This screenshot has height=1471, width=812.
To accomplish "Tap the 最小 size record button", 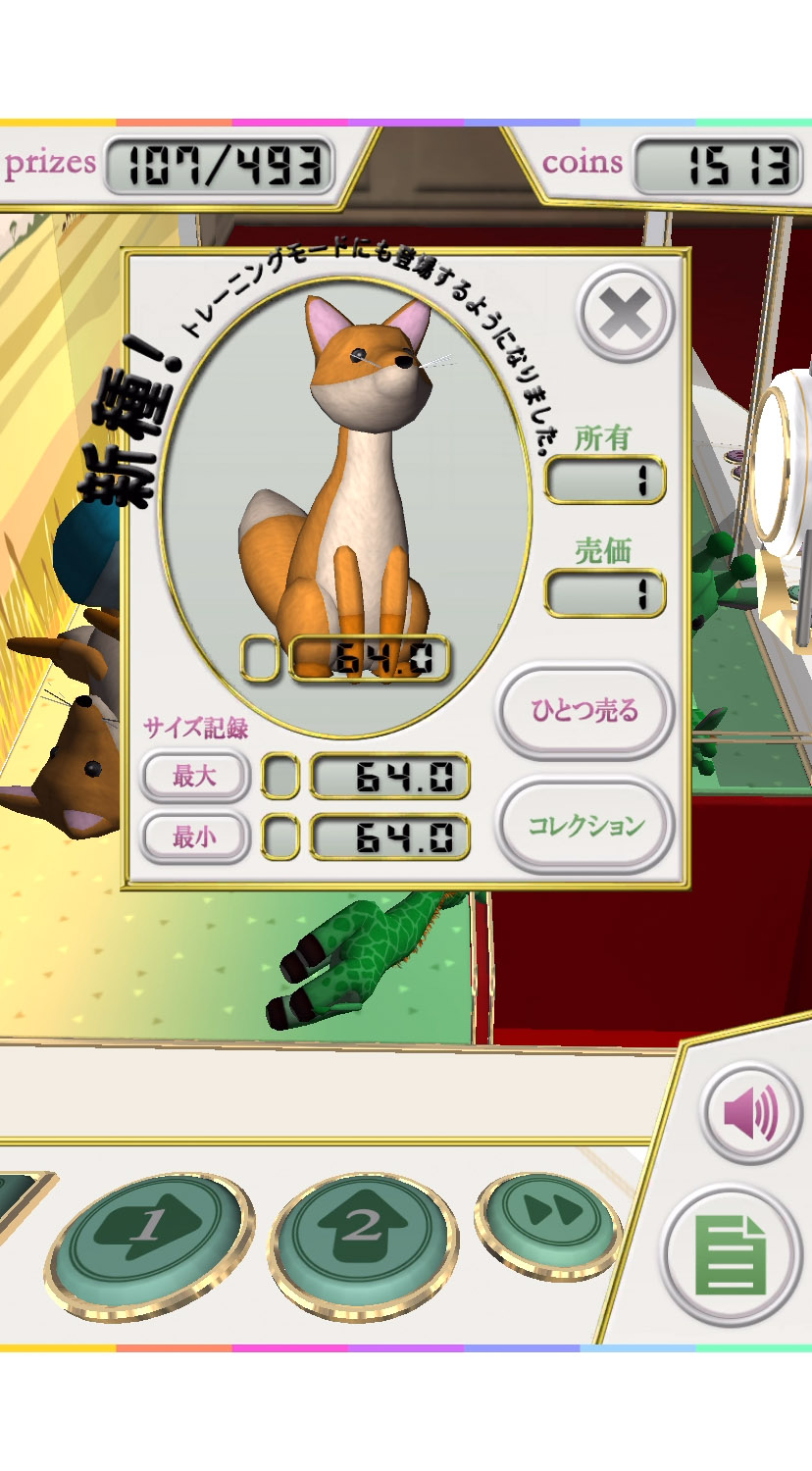I will 194,837.
